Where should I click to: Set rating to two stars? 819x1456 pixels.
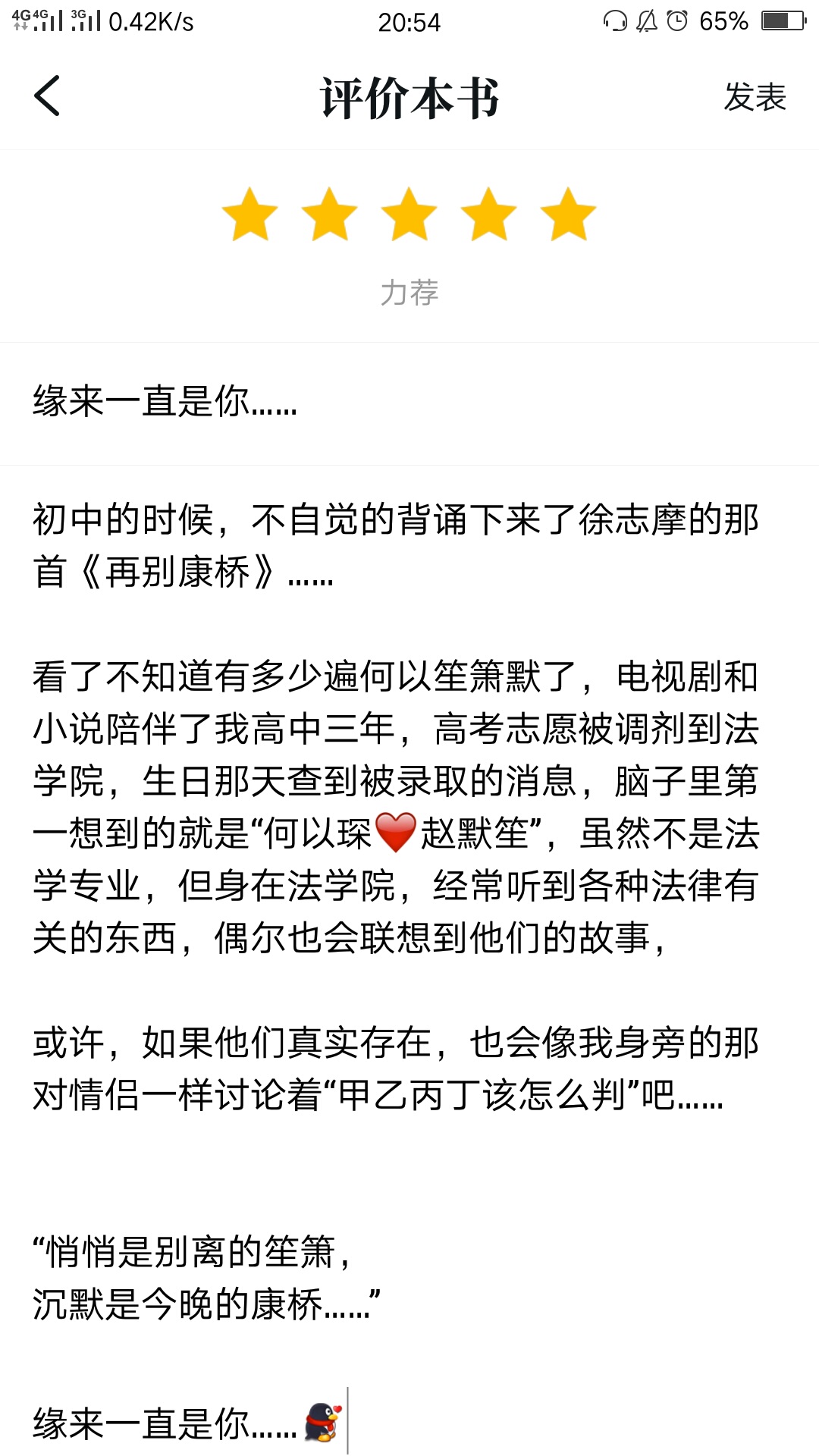pyautogui.click(x=330, y=215)
